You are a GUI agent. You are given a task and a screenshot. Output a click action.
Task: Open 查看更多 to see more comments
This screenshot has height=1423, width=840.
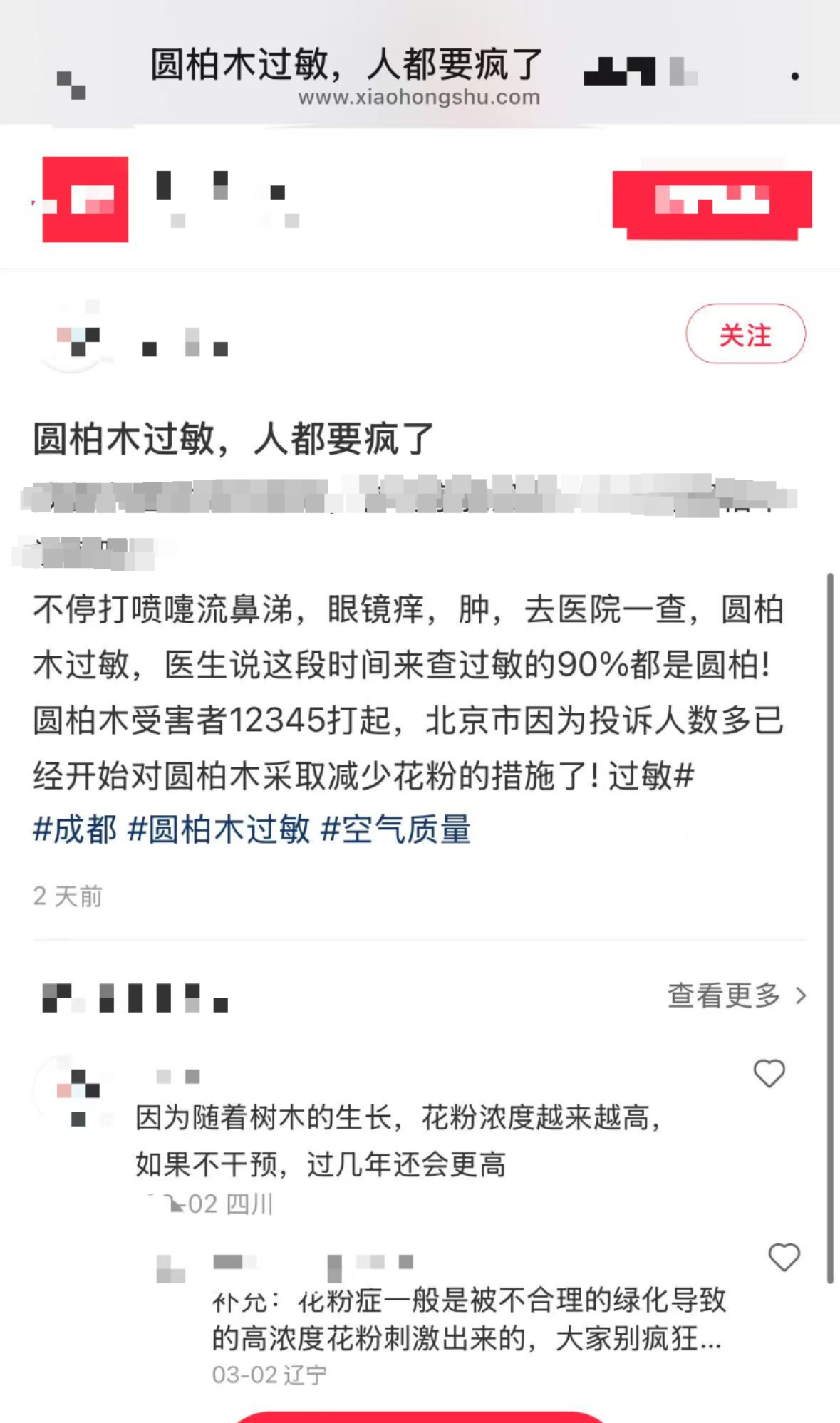coord(736,995)
